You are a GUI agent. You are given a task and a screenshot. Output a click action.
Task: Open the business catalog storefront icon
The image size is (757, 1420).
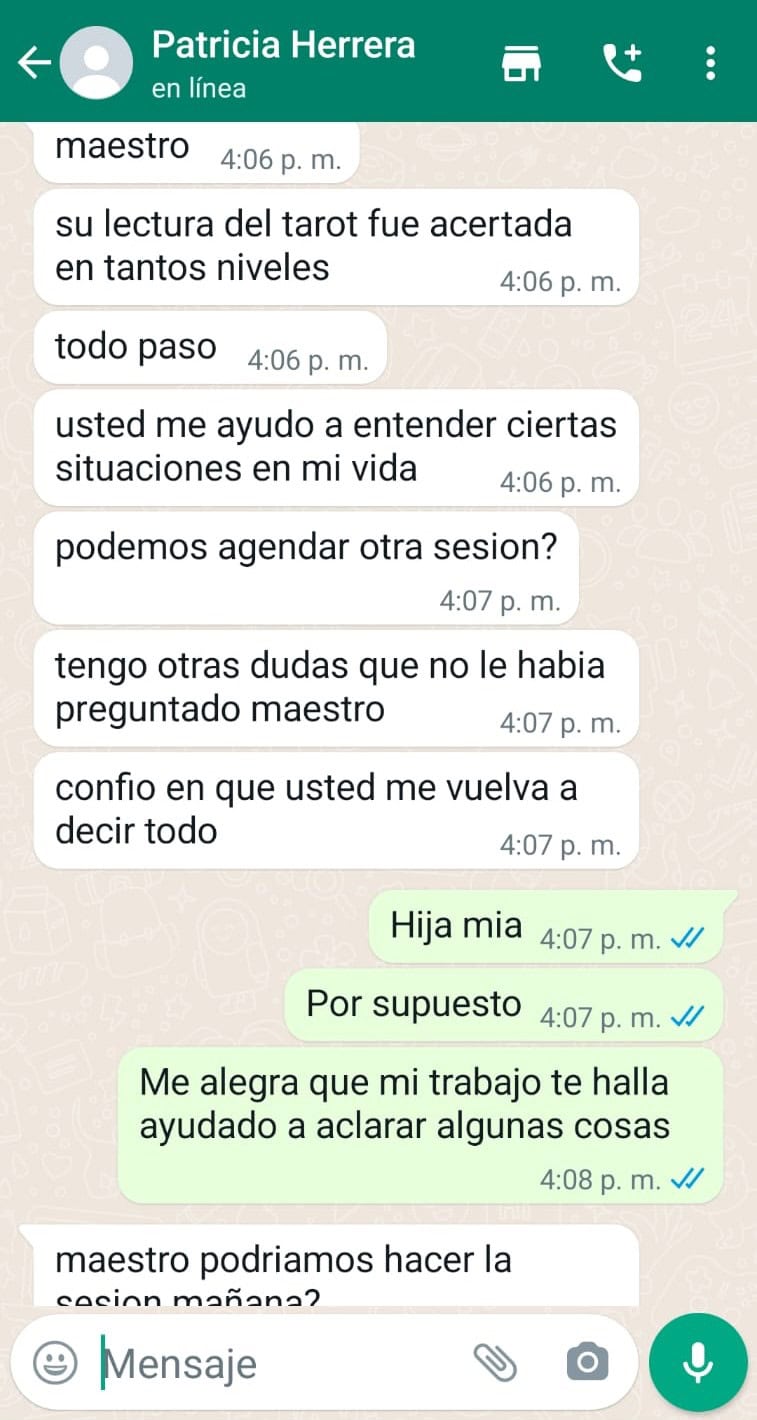click(x=521, y=63)
